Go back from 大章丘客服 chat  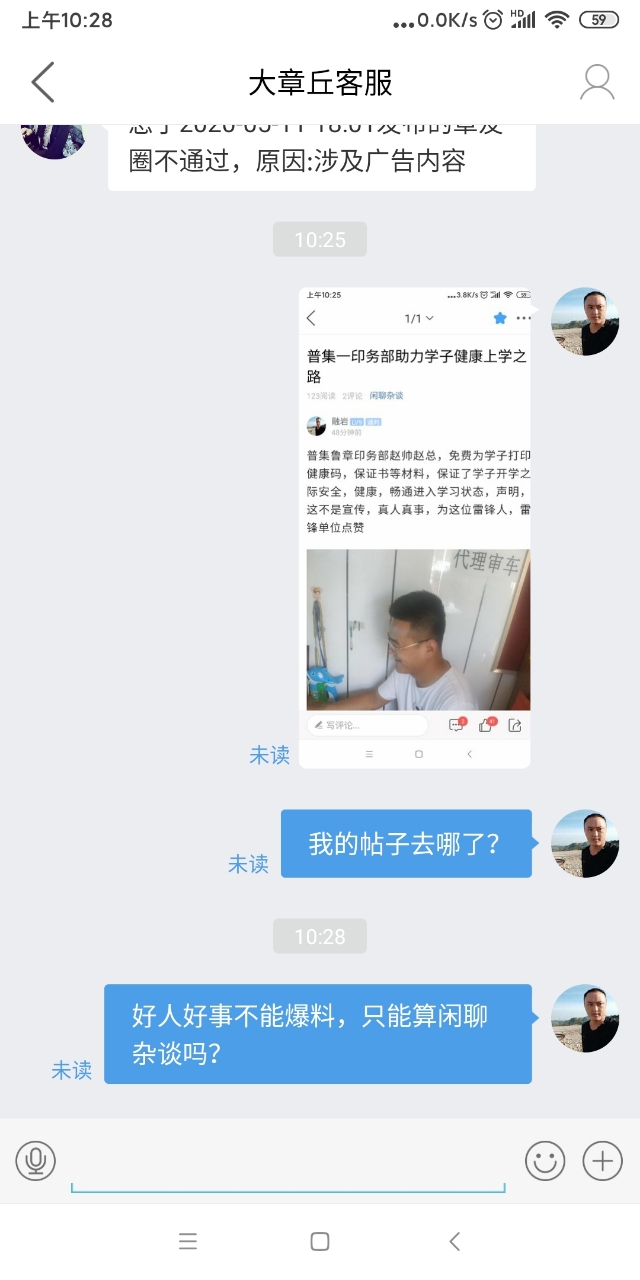(42, 83)
